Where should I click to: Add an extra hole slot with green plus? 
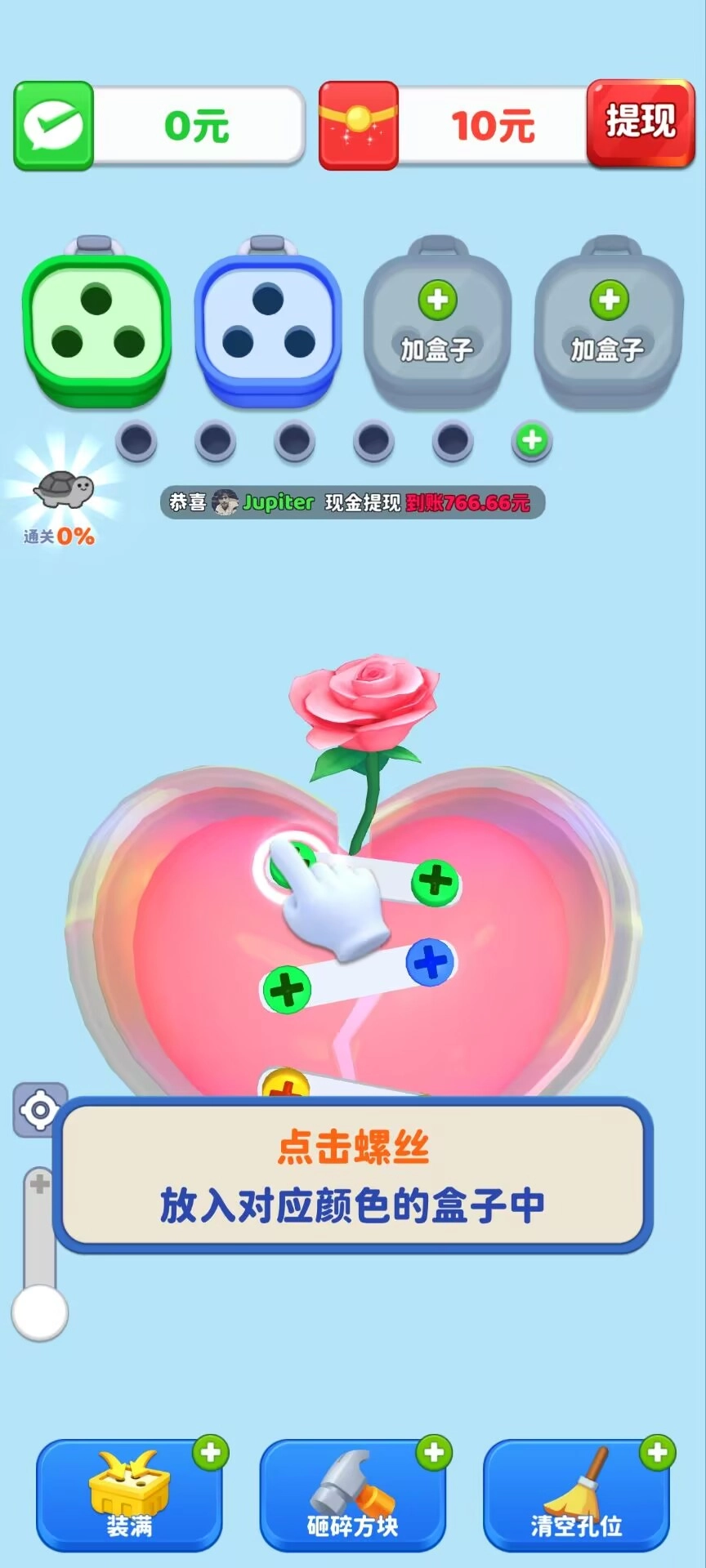pos(532,441)
